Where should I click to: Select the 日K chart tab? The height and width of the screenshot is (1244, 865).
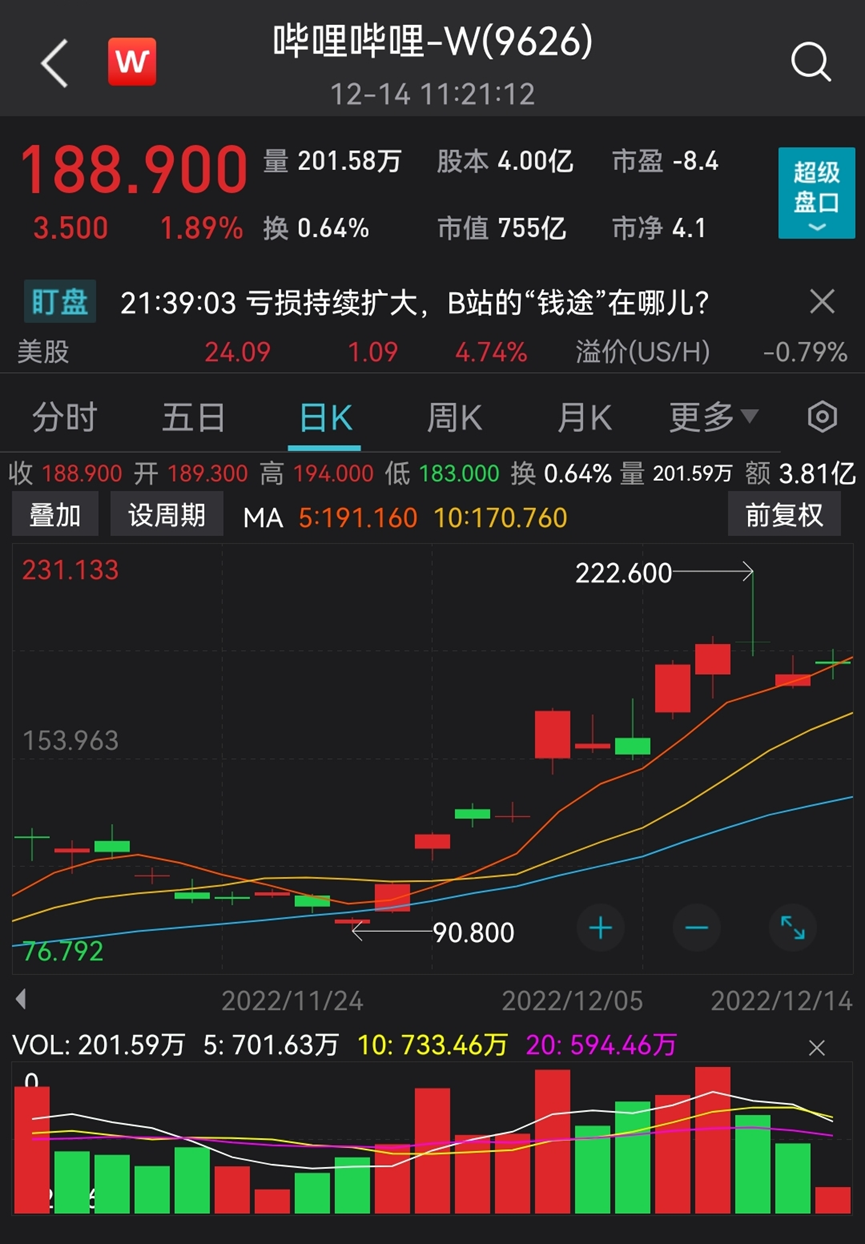coord(325,417)
